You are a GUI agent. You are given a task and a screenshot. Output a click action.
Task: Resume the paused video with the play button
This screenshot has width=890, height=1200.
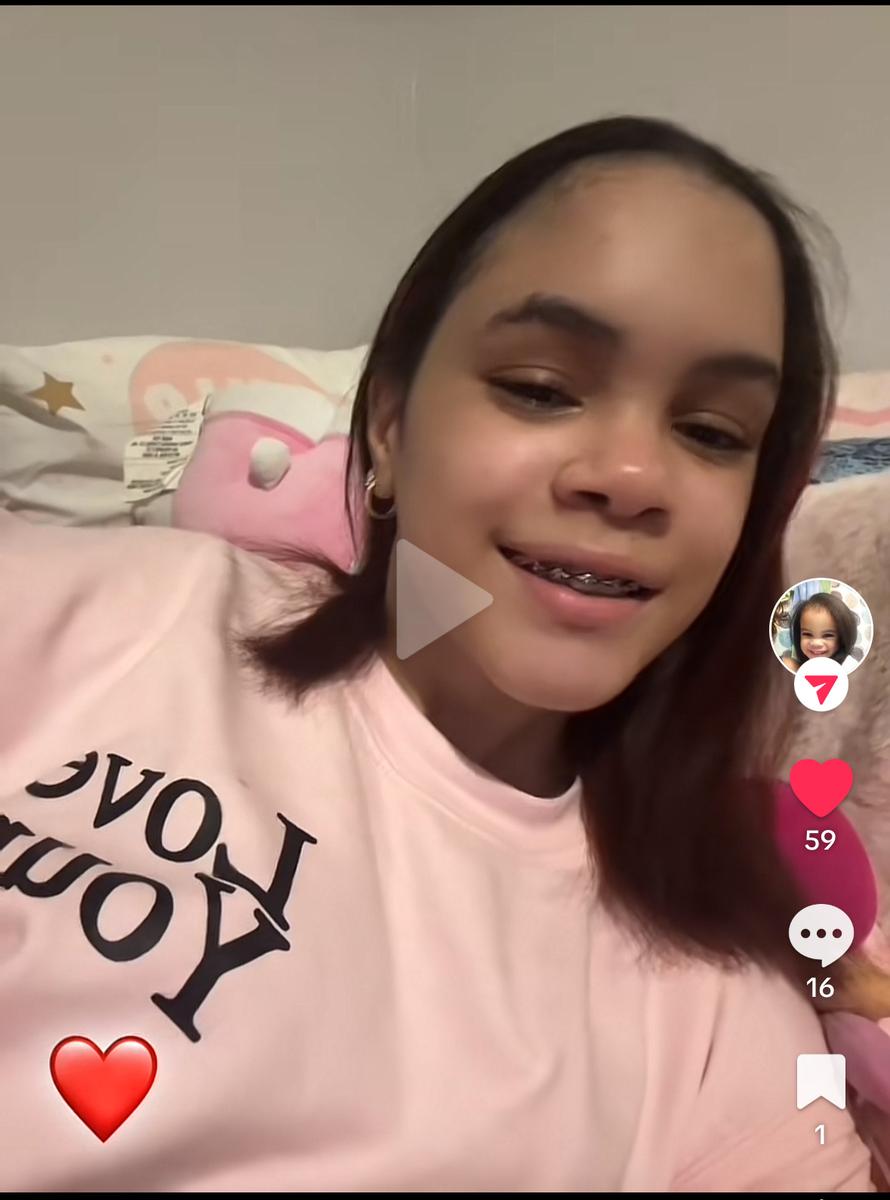point(440,600)
